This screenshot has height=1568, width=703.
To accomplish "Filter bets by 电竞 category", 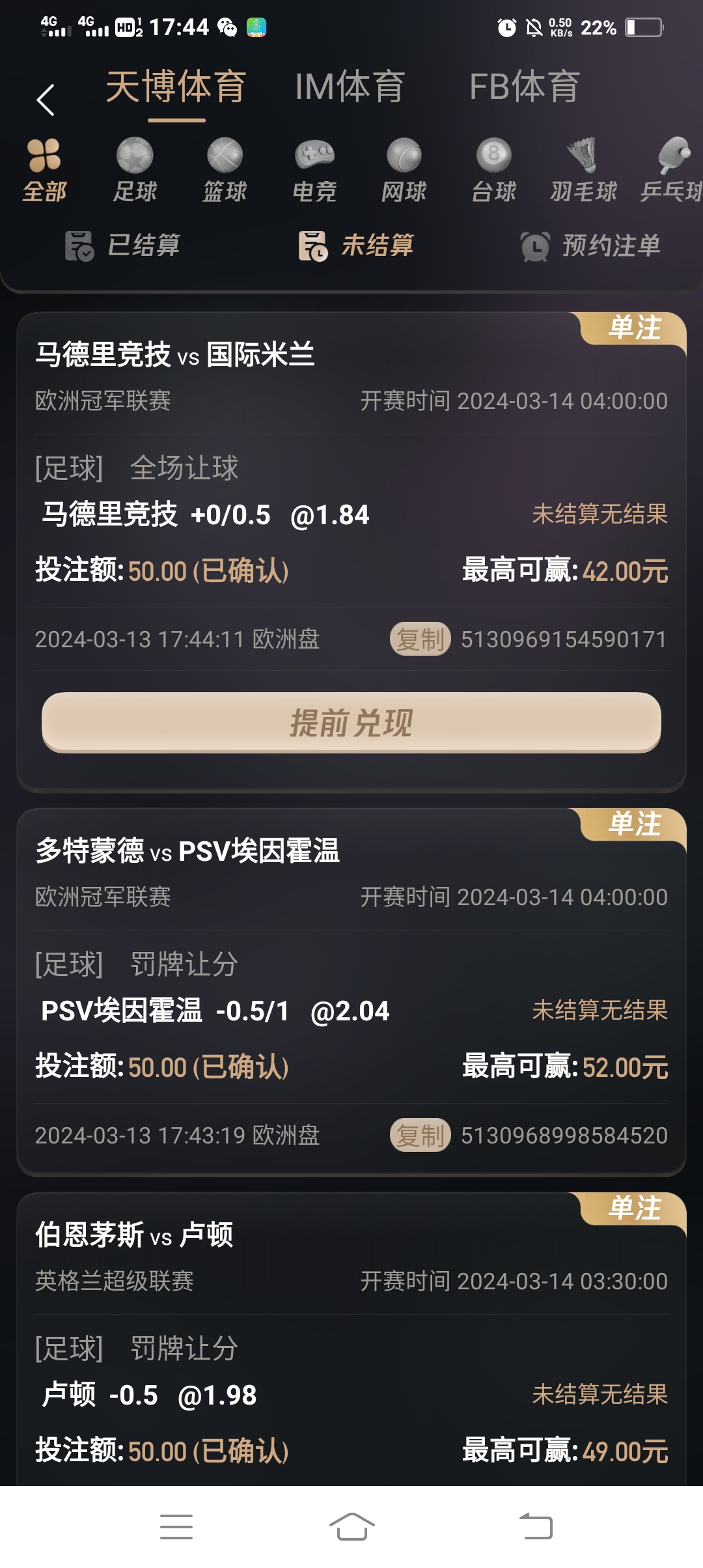I will [314, 171].
